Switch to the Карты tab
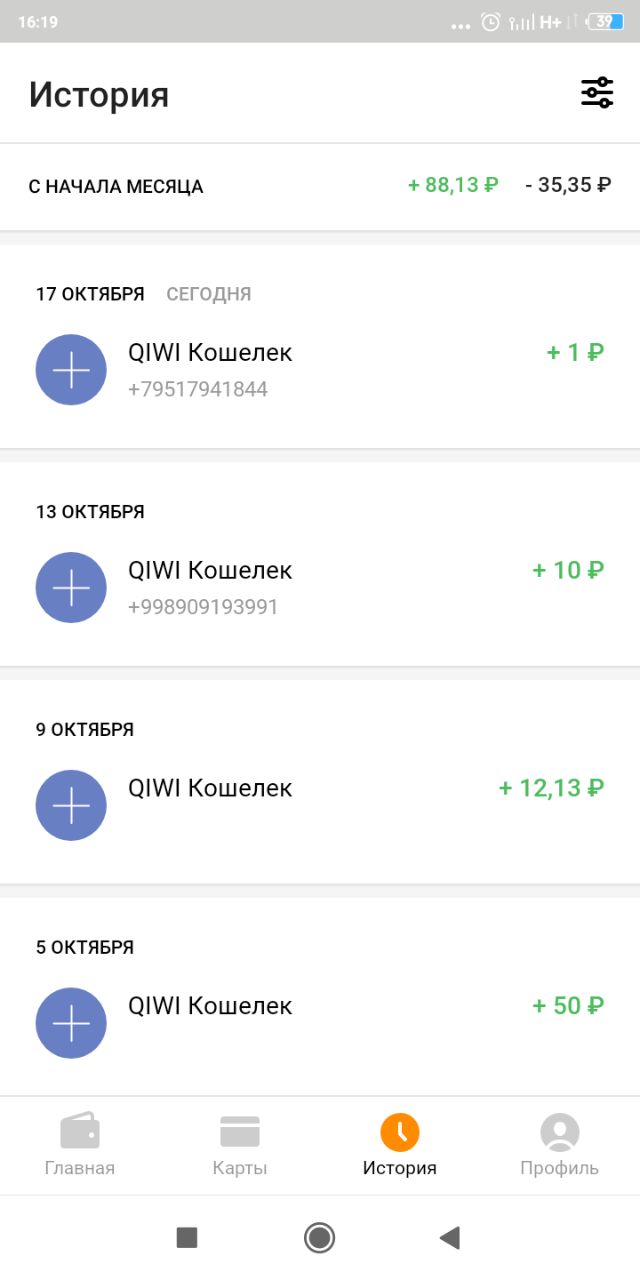Image resolution: width=640 pixels, height=1280 pixels. (x=240, y=1146)
